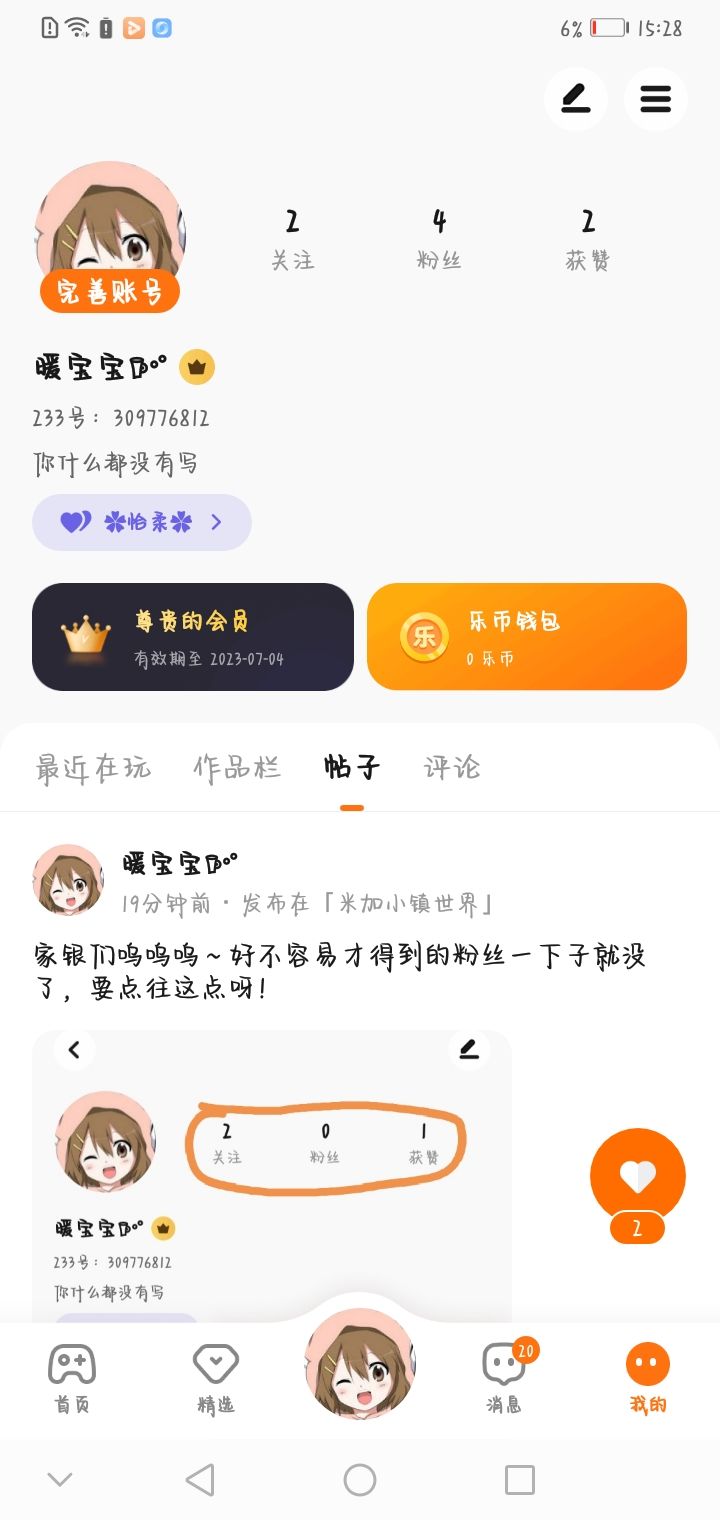Tap the system back triangle button

pos(200,1480)
